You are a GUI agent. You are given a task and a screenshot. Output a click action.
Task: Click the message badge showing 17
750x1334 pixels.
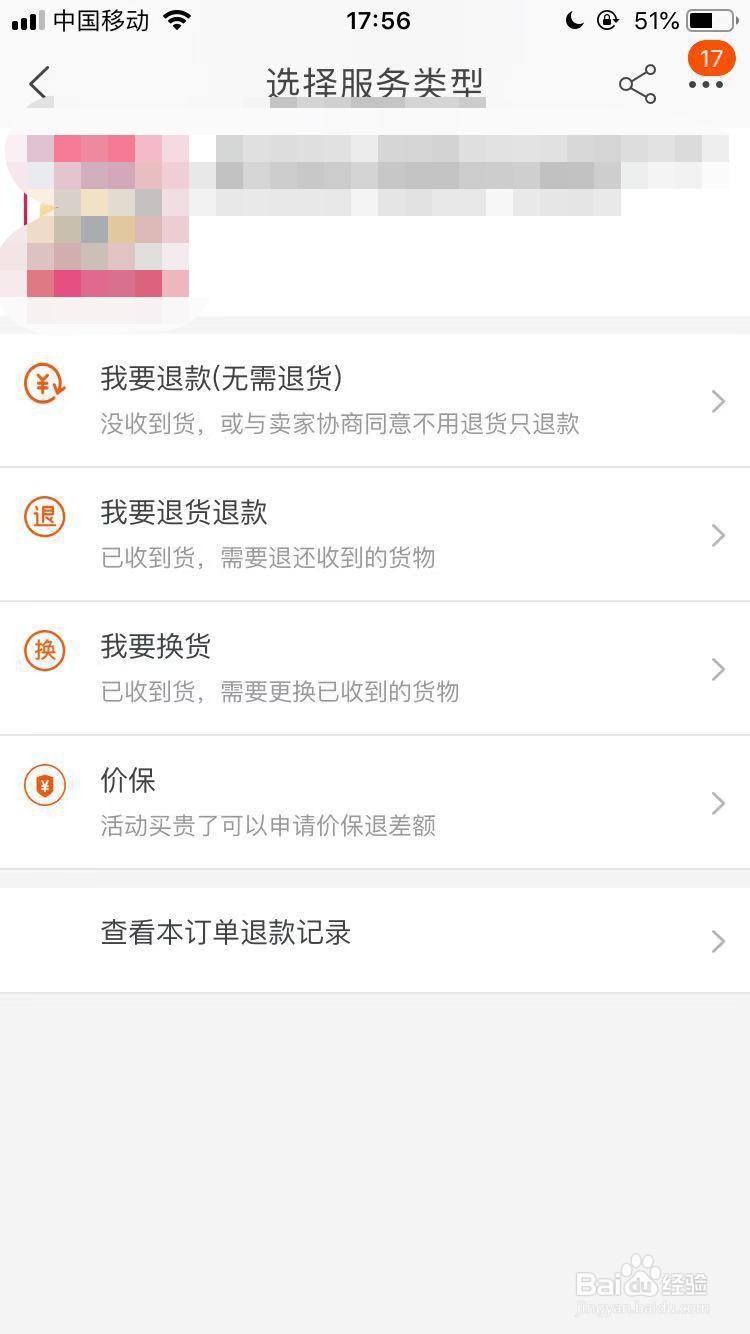tap(711, 59)
